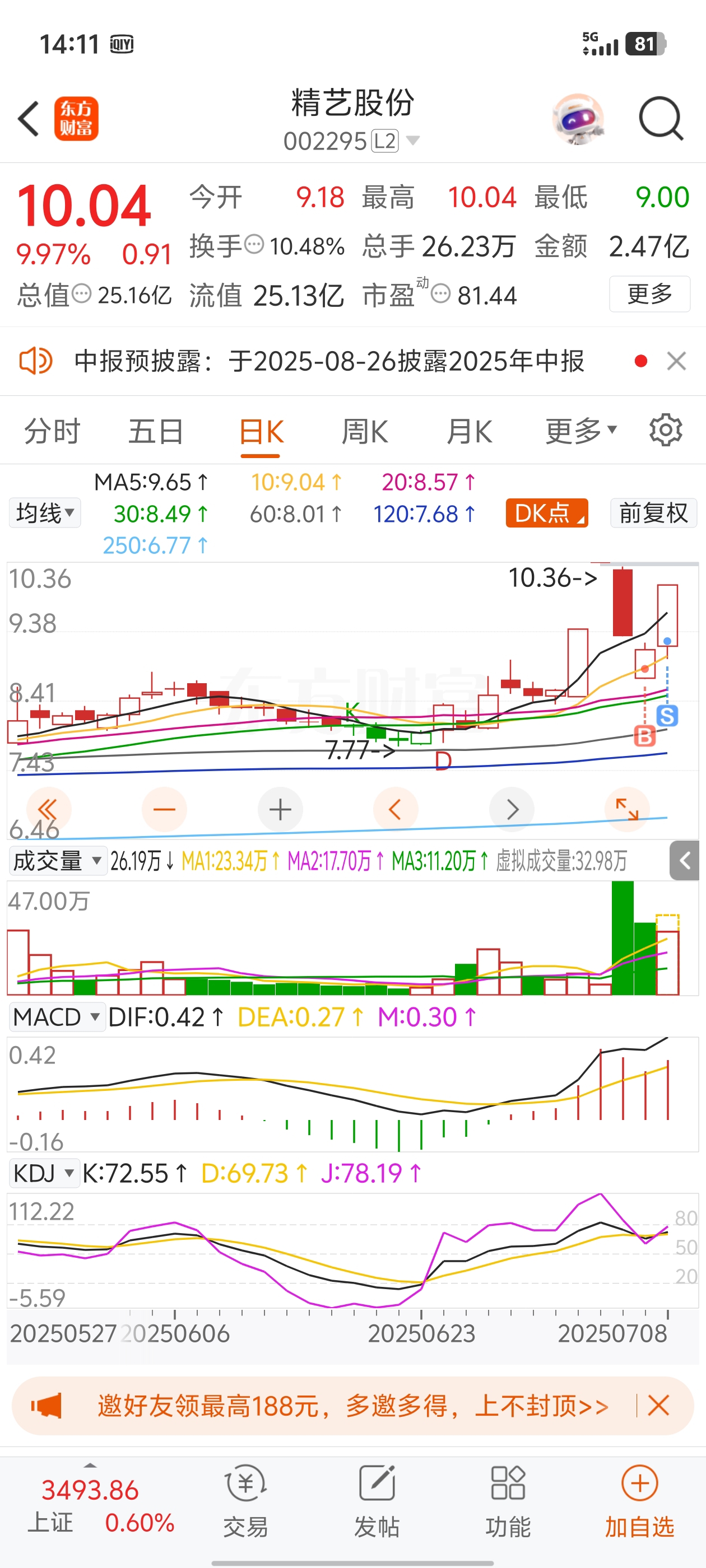Switch to the 五日 chart tab
The image size is (706, 1568).
[156, 432]
